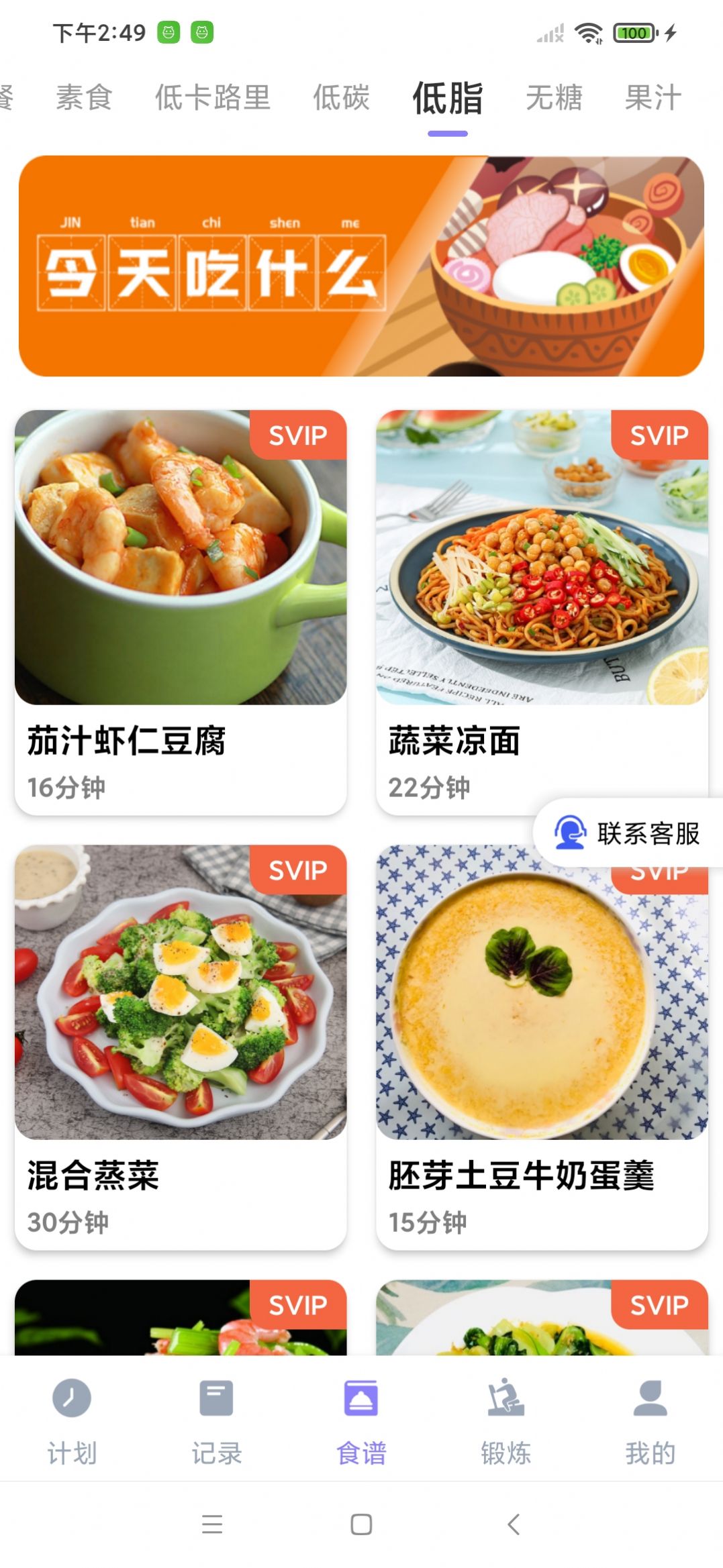Tap the SVIP badge on 蔬菜凉面

point(659,436)
